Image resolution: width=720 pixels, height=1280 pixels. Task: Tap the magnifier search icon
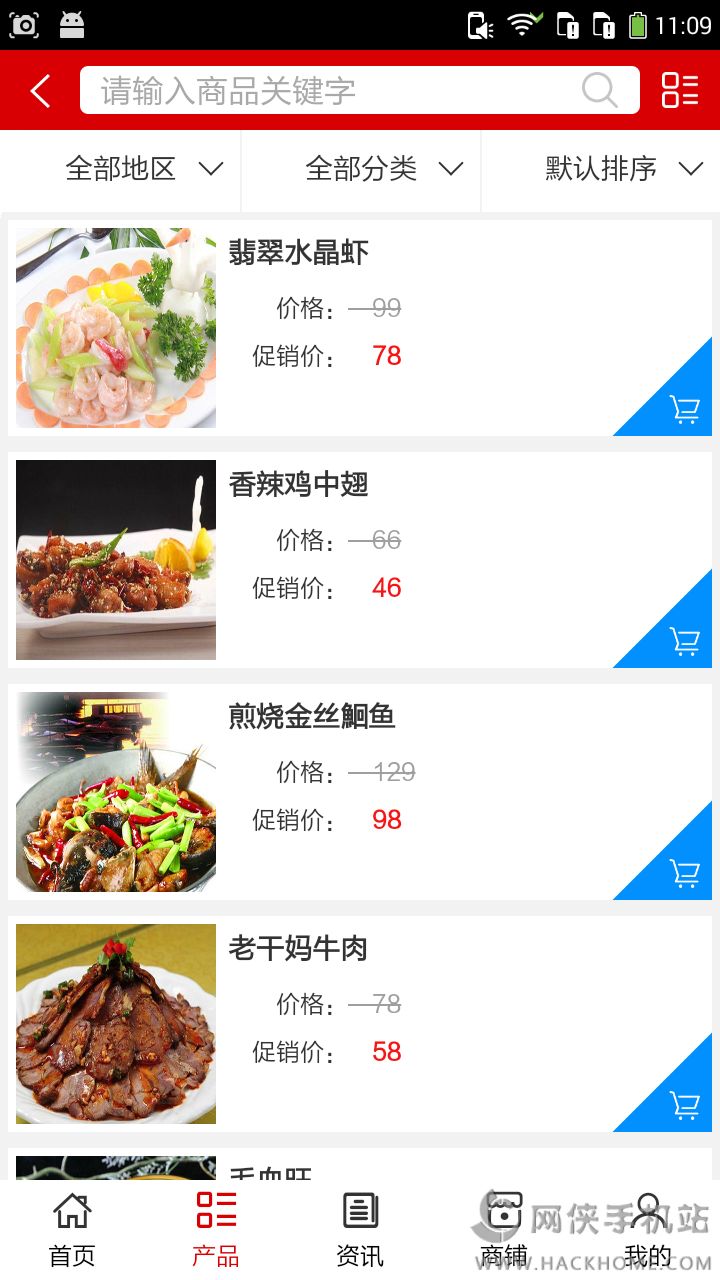tap(599, 91)
